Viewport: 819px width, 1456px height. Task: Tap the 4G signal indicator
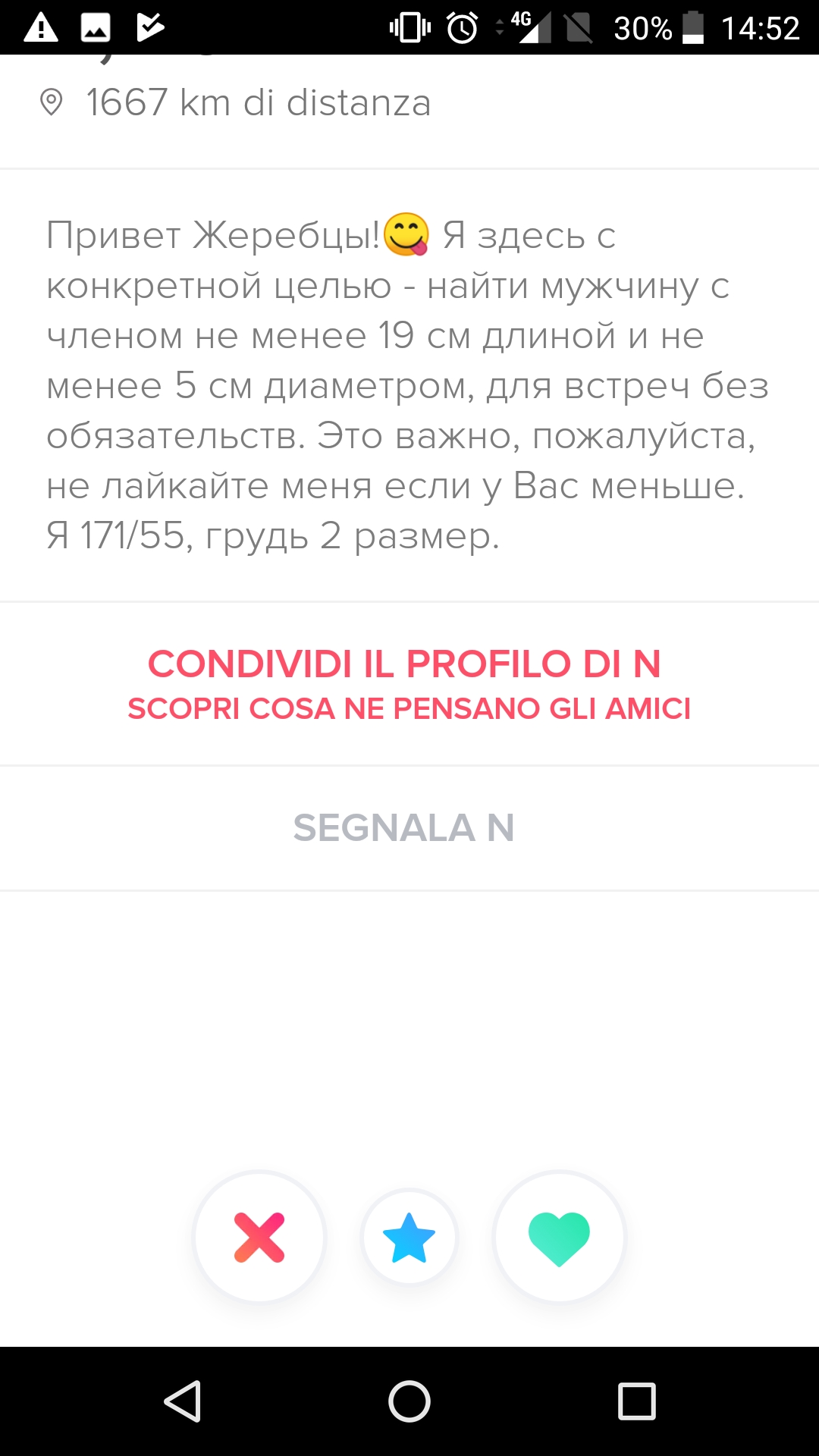pyautogui.click(x=531, y=28)
